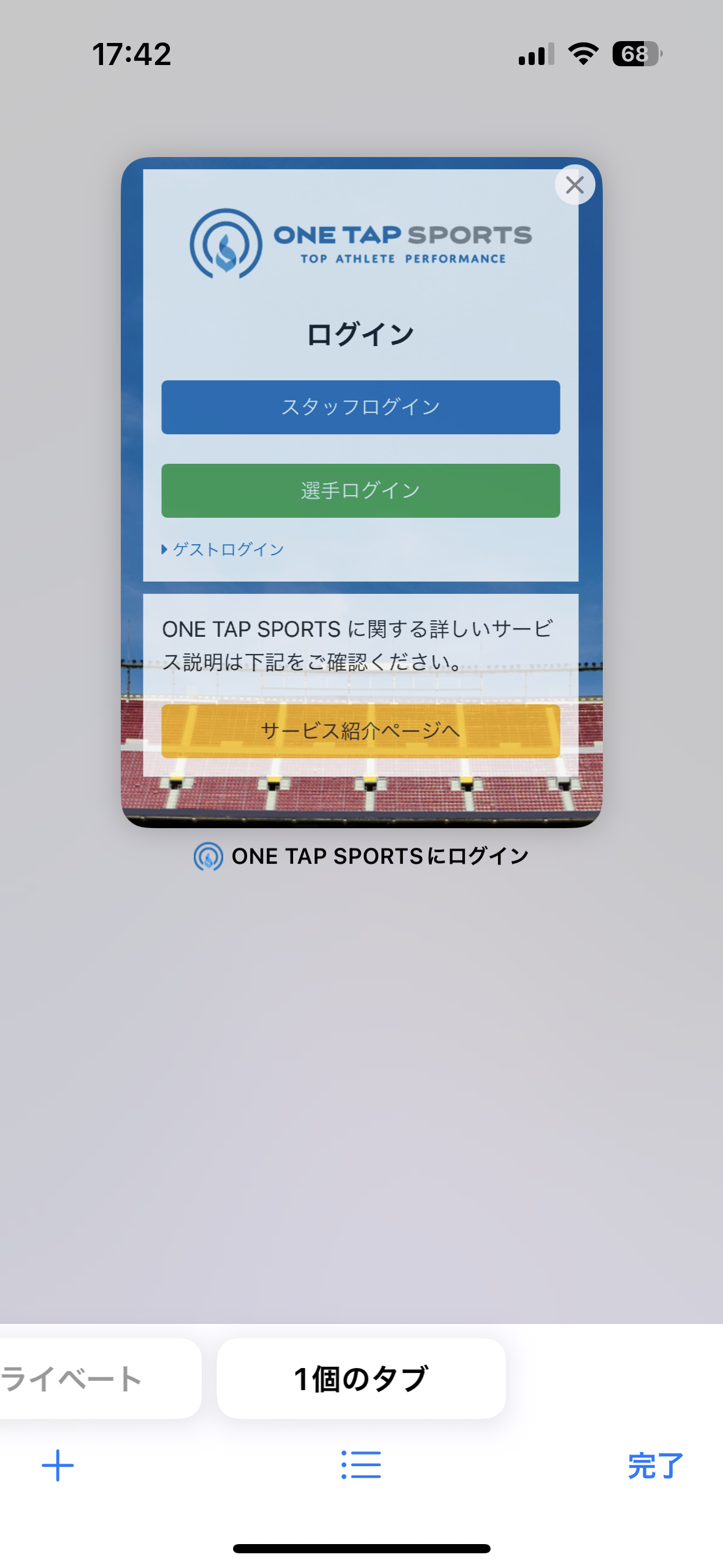Add a new tab with the plus icon

[x=58, y=1466]
